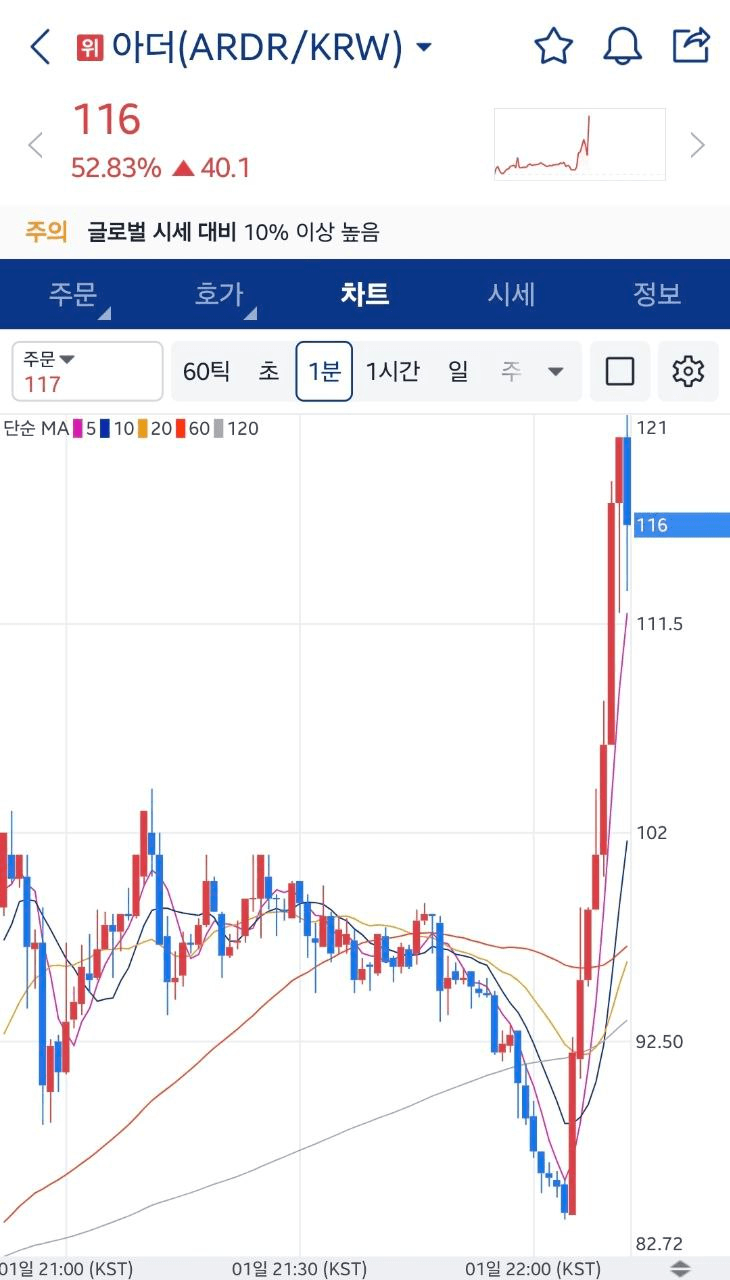Viewport: 730px width, 1280px height.
Task: Switch to the 정보 tab
Action: 657,294
